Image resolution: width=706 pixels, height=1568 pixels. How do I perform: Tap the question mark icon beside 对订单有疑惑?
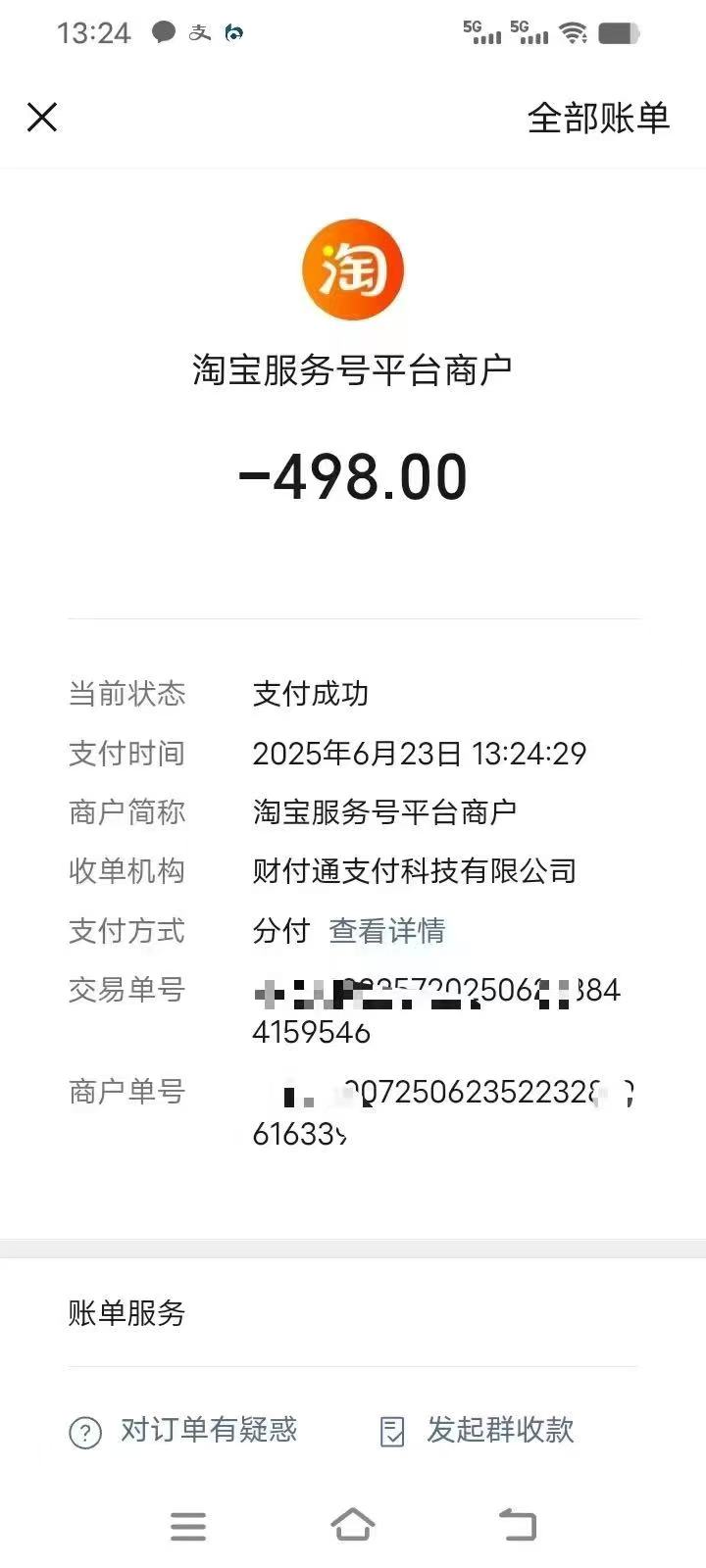tap(84, 1432)
